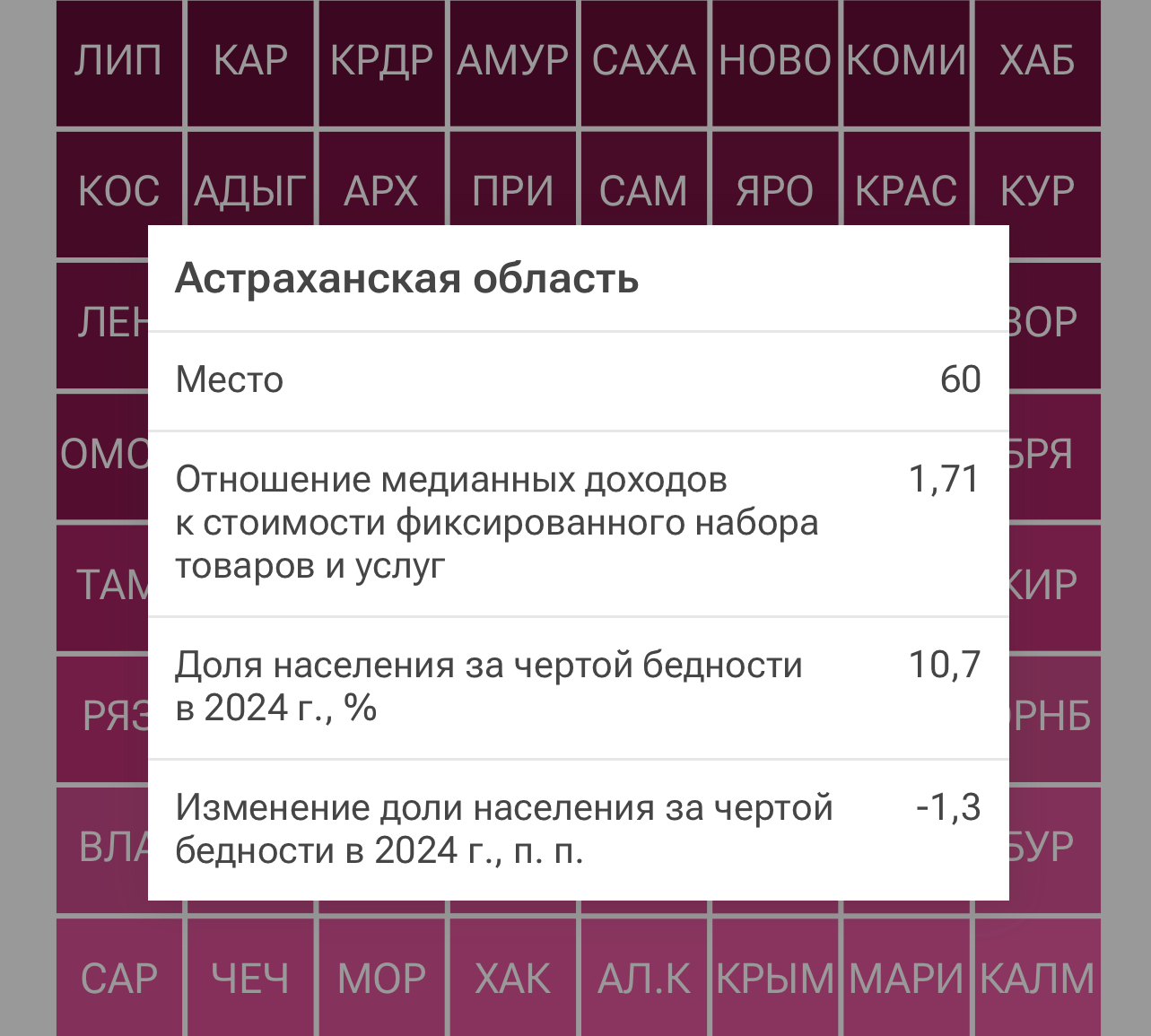The height and width of the screenshot is (1036, 1151).
Task: Select the САХА region tile
Action: click(x=643, y=63)
